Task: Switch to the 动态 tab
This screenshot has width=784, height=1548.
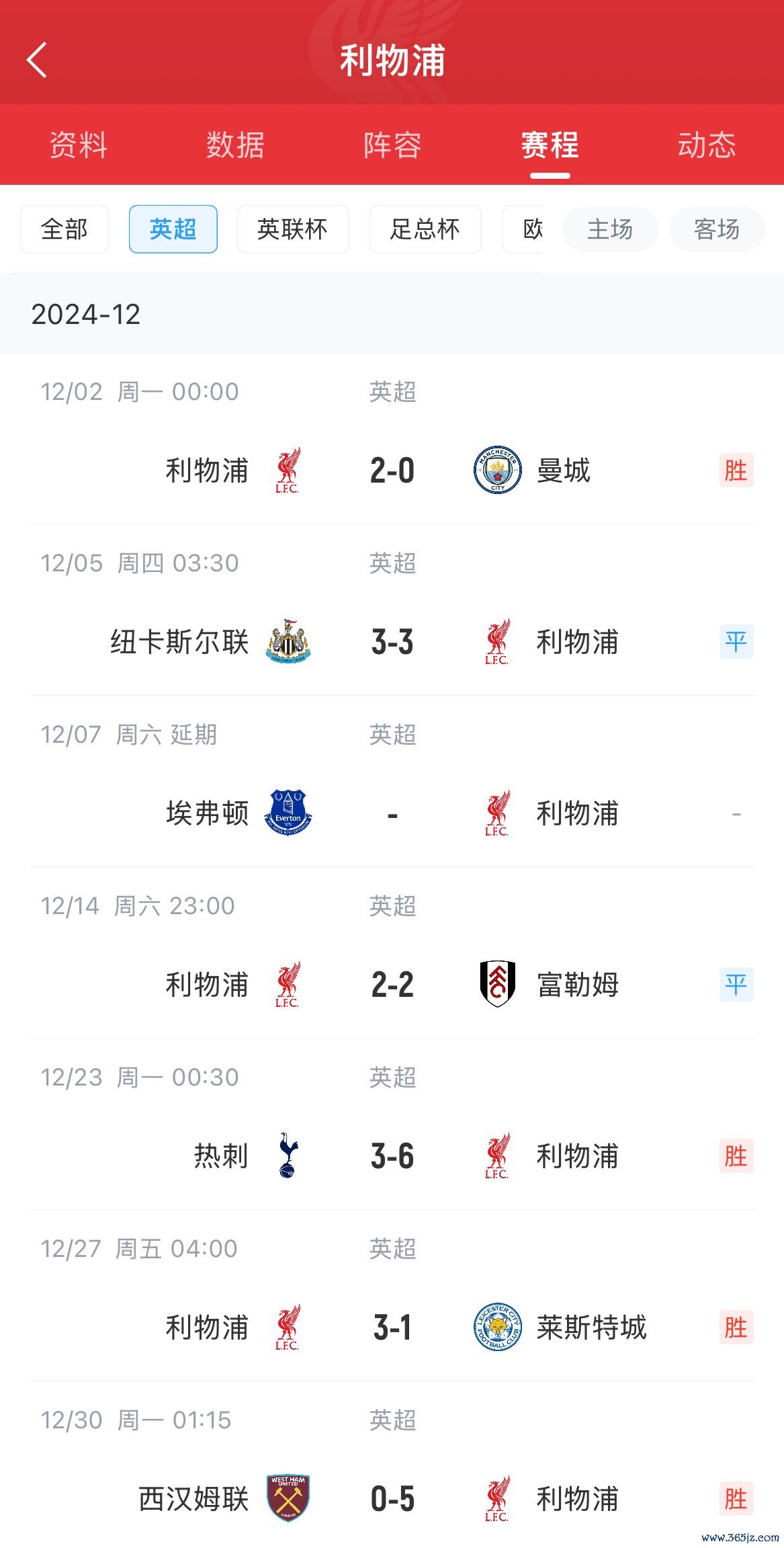Action: coord(707,145)
